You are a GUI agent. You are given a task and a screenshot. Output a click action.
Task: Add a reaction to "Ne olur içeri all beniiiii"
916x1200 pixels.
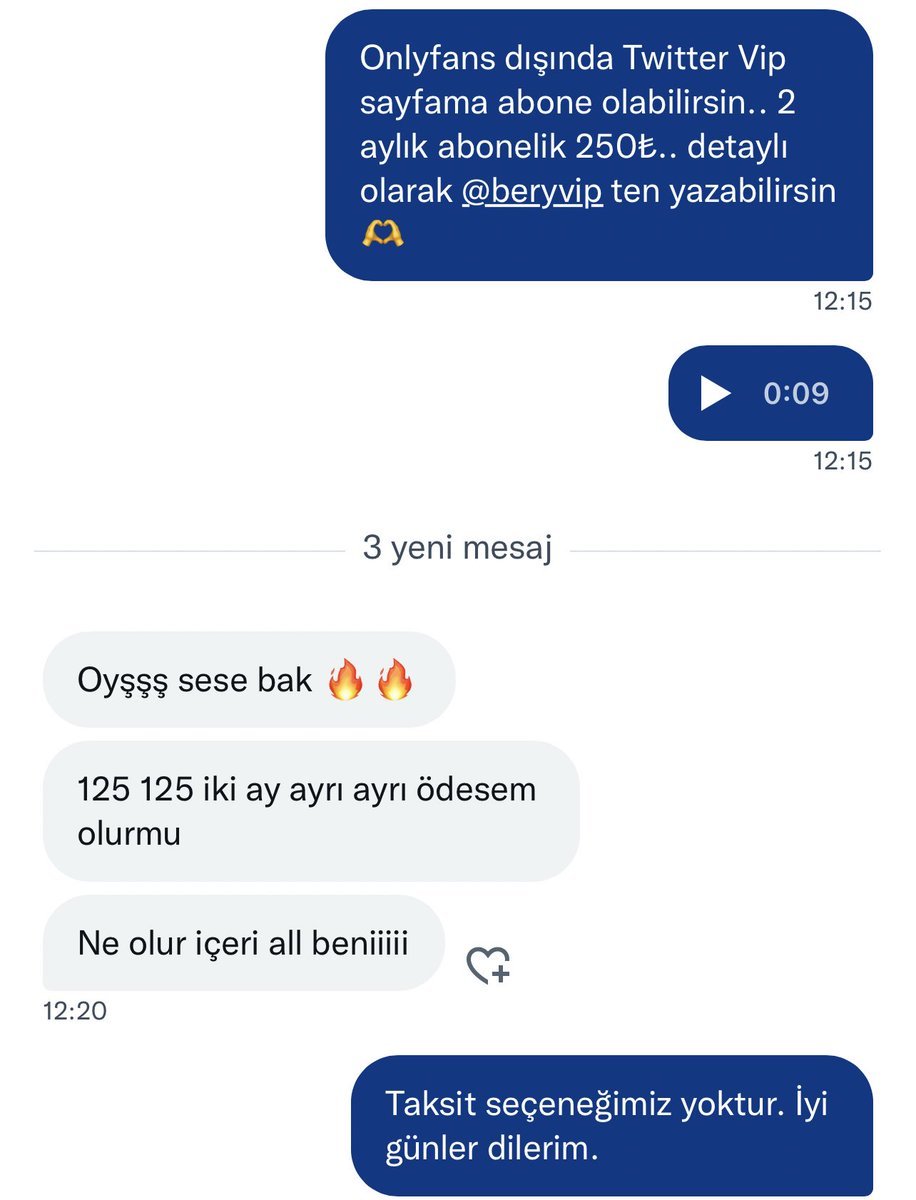488,964
